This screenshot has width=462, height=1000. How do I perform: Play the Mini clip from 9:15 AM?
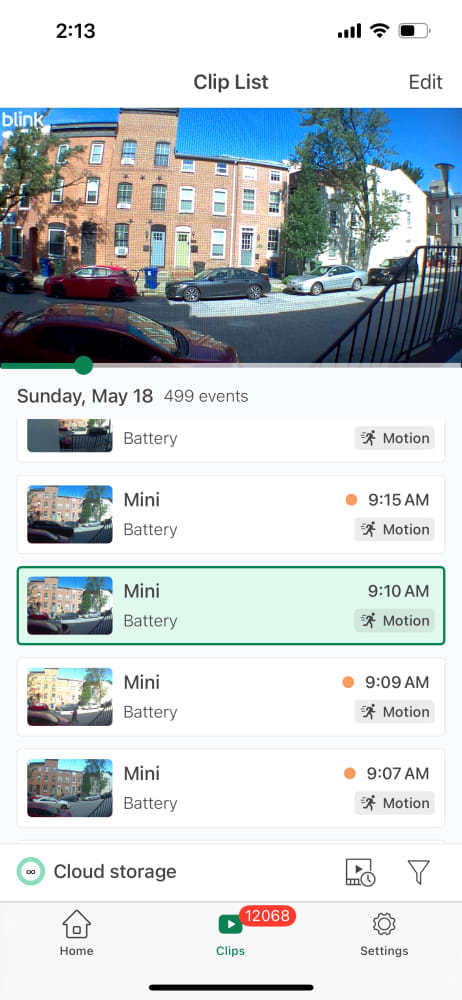231,514
